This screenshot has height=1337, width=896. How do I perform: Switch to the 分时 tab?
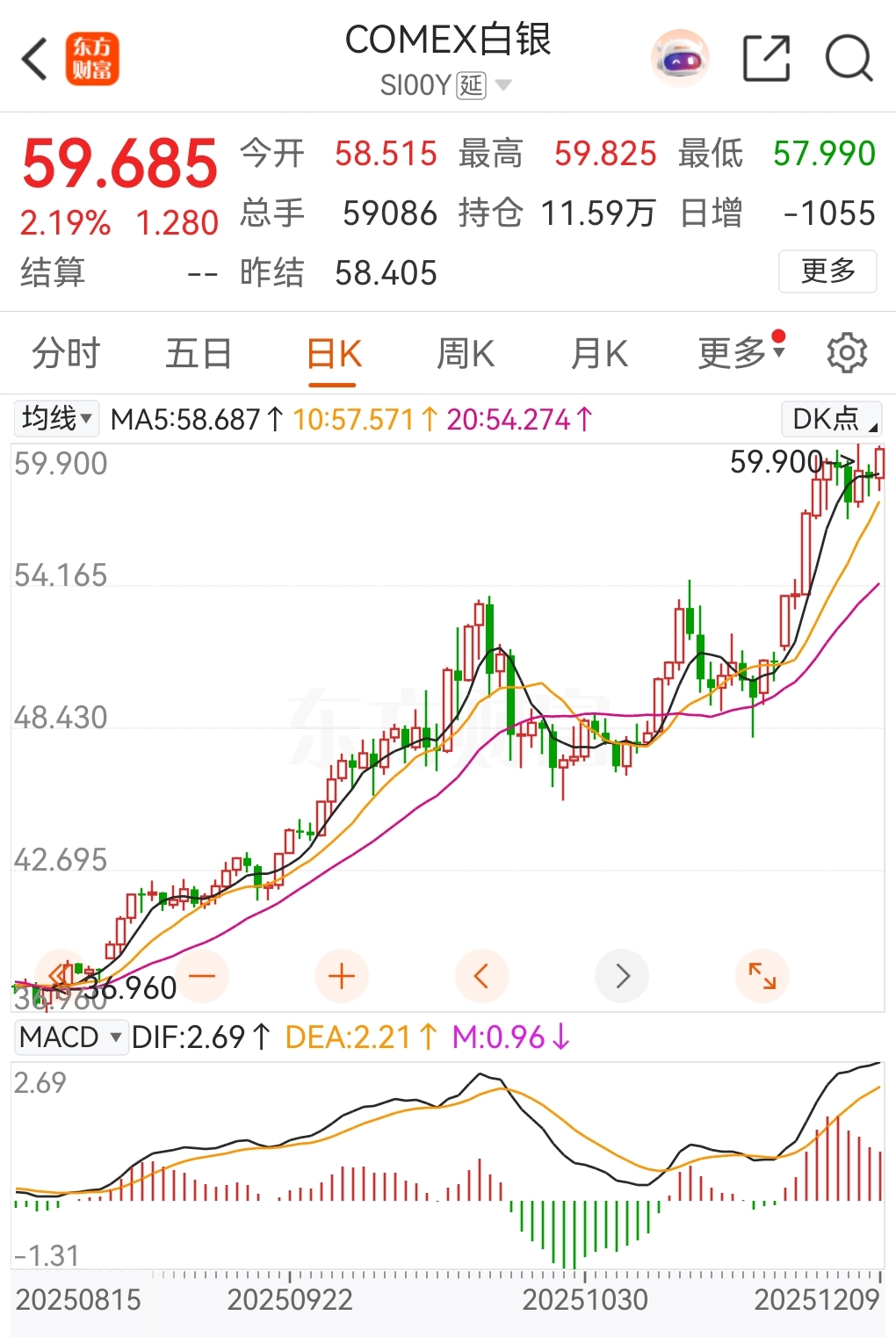pos(64,352)
